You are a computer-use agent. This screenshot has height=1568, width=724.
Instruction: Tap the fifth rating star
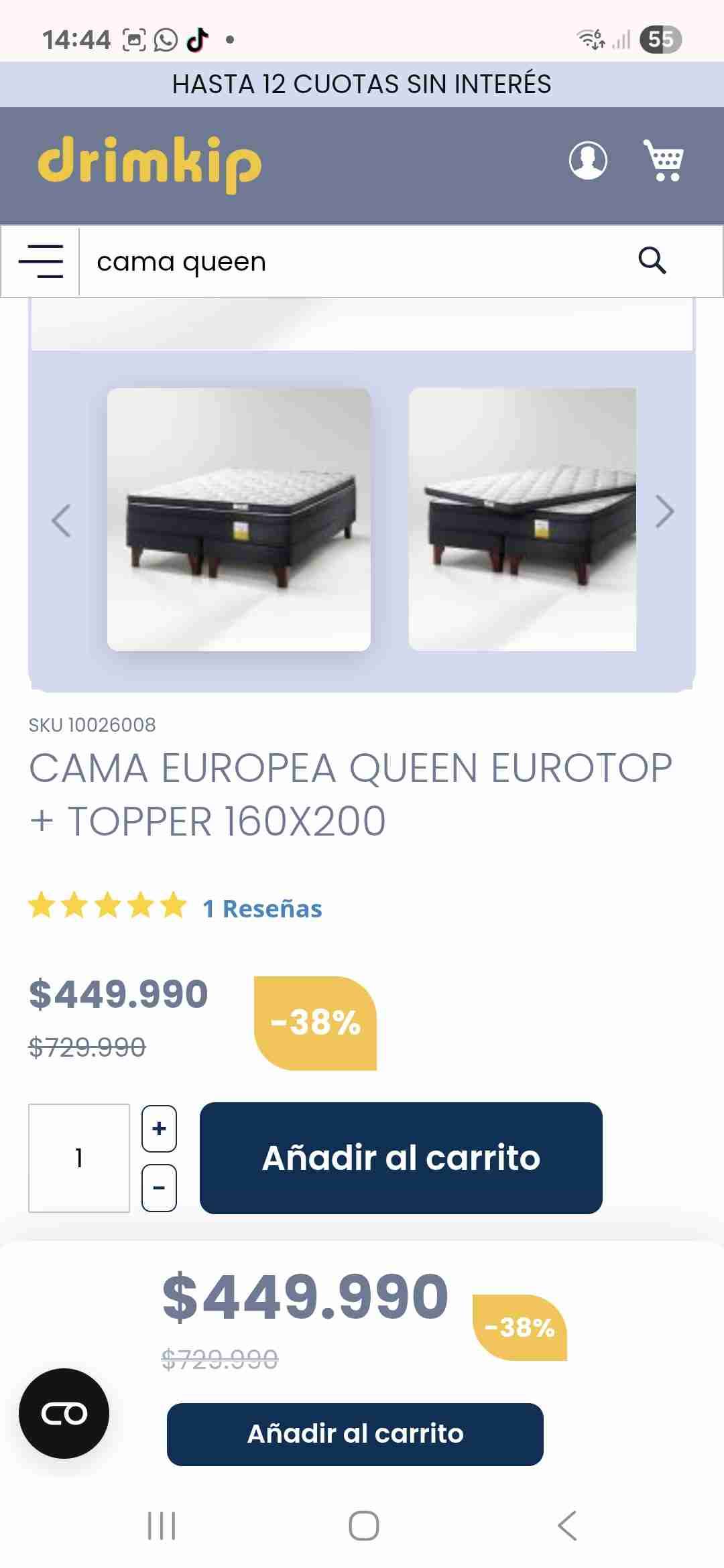[170, 906]
